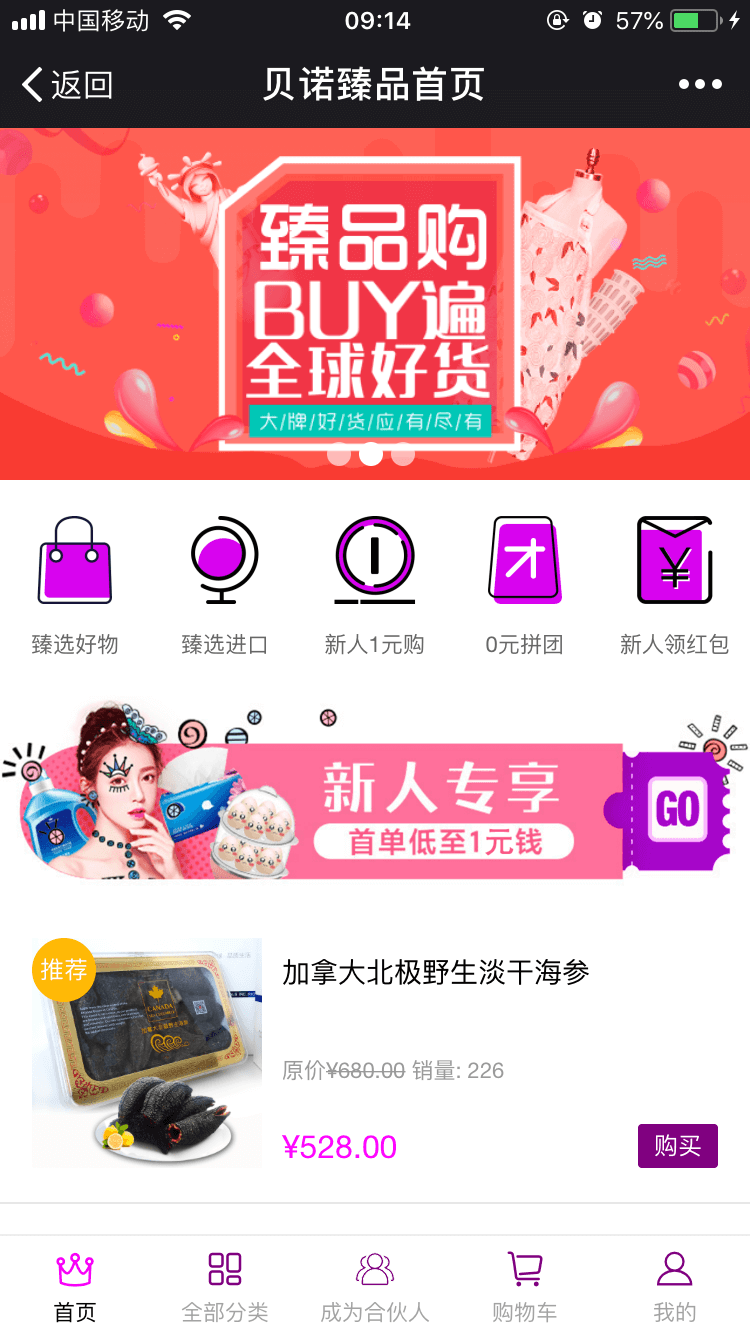View the 加拿大北极野生淡干海参 product
This screenshot has width=750, height=1334.
click(x=436, y=972)
